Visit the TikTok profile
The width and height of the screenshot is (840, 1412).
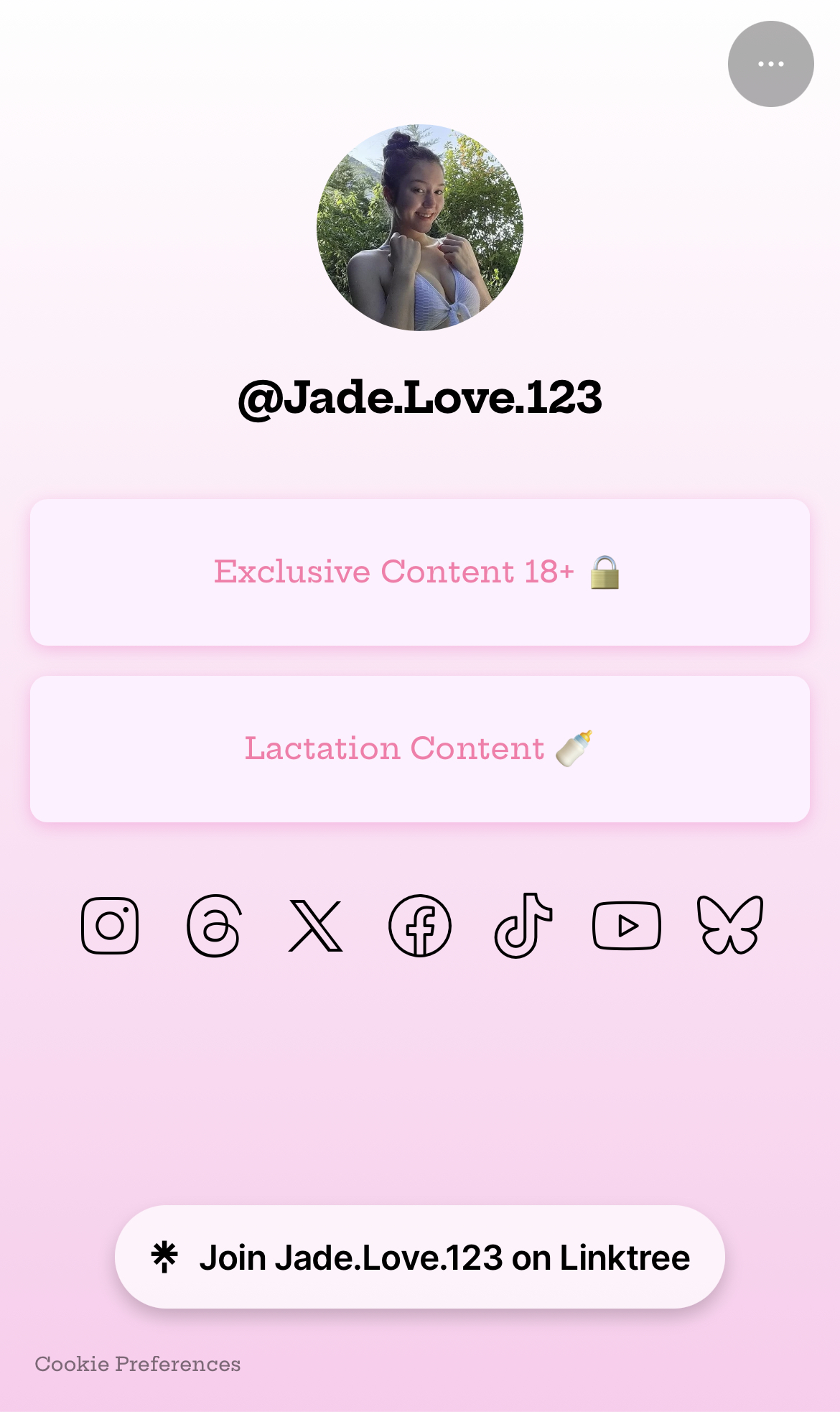point(523,926)
